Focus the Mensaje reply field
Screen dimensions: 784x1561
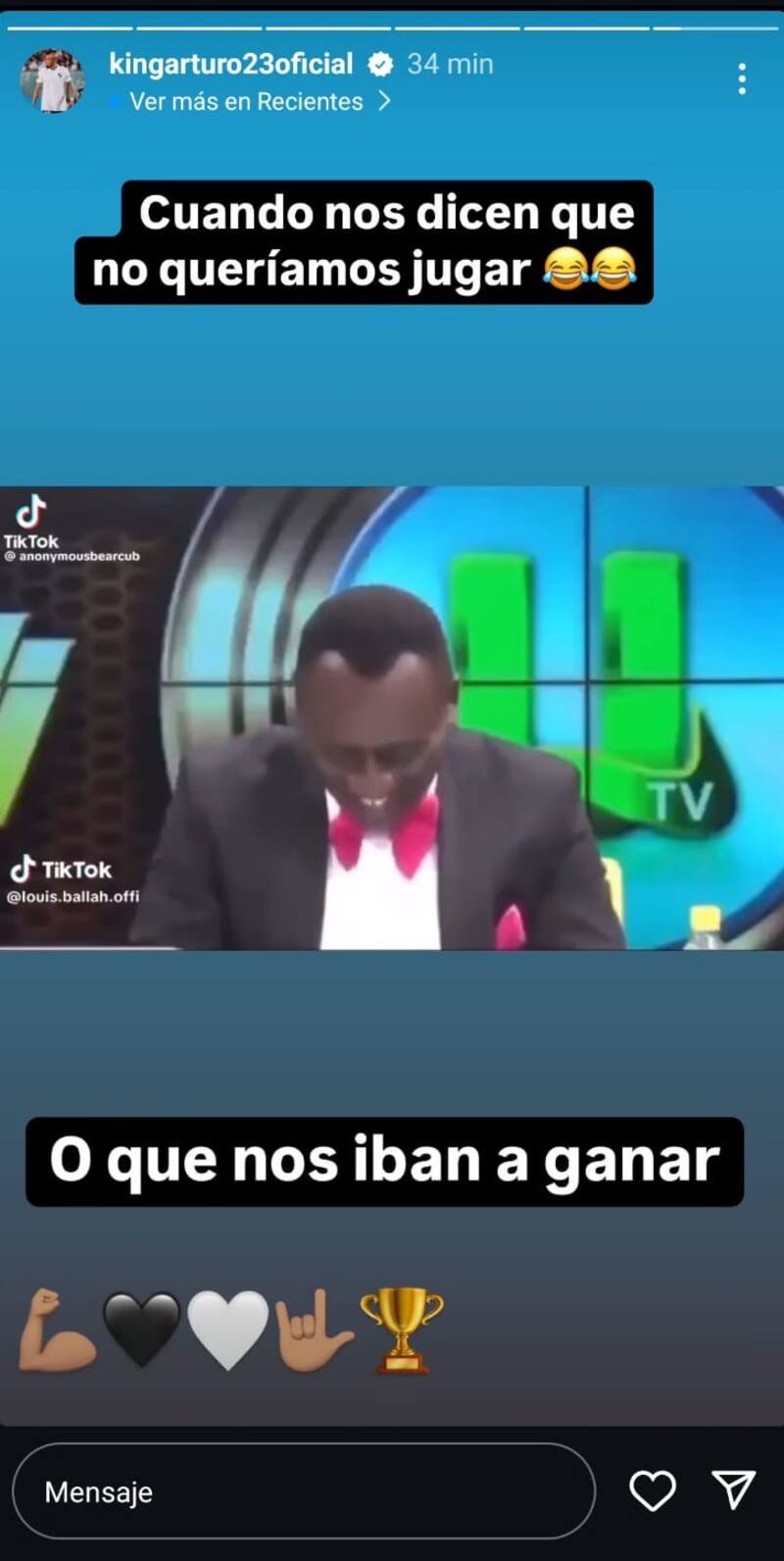[x=303, y=1490]
